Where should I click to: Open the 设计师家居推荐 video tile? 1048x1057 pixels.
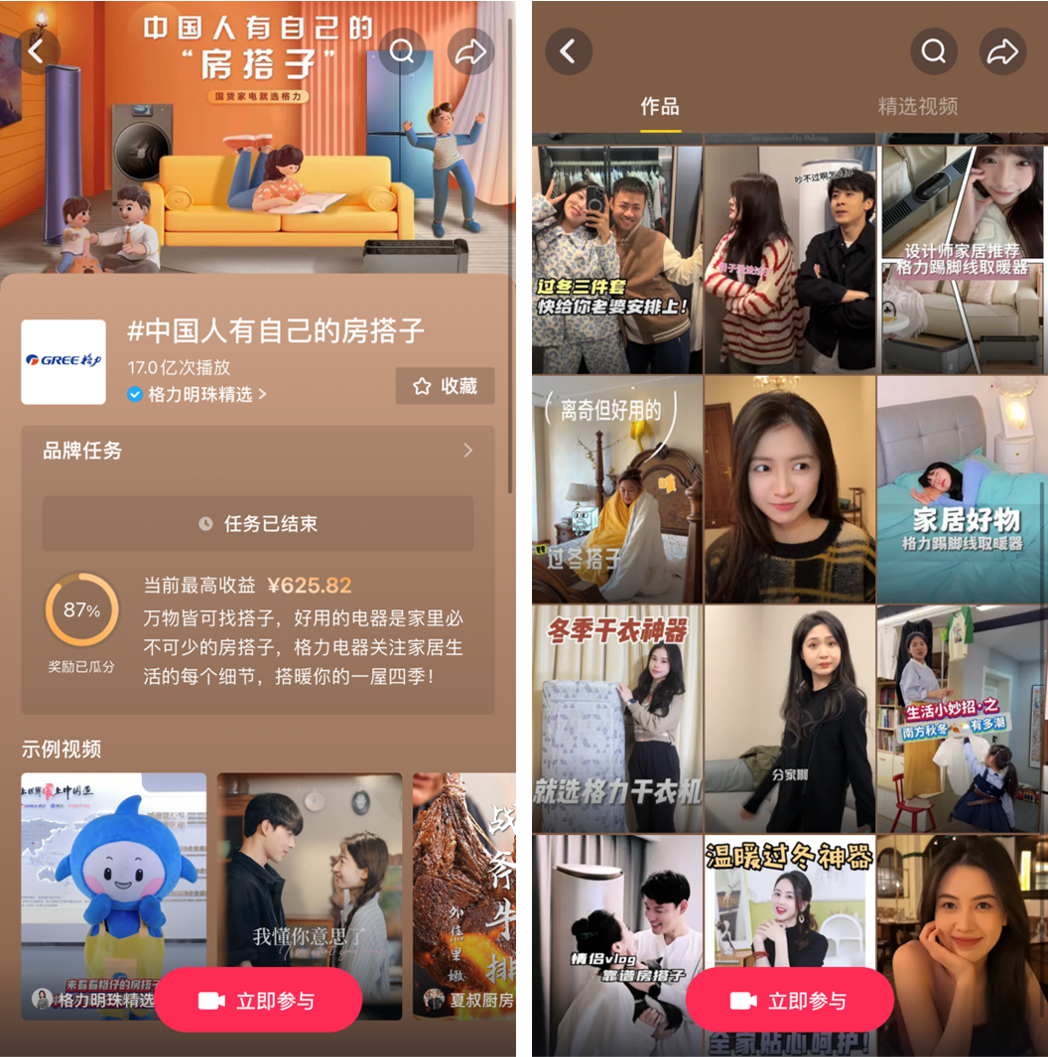[x=961, y=258]
